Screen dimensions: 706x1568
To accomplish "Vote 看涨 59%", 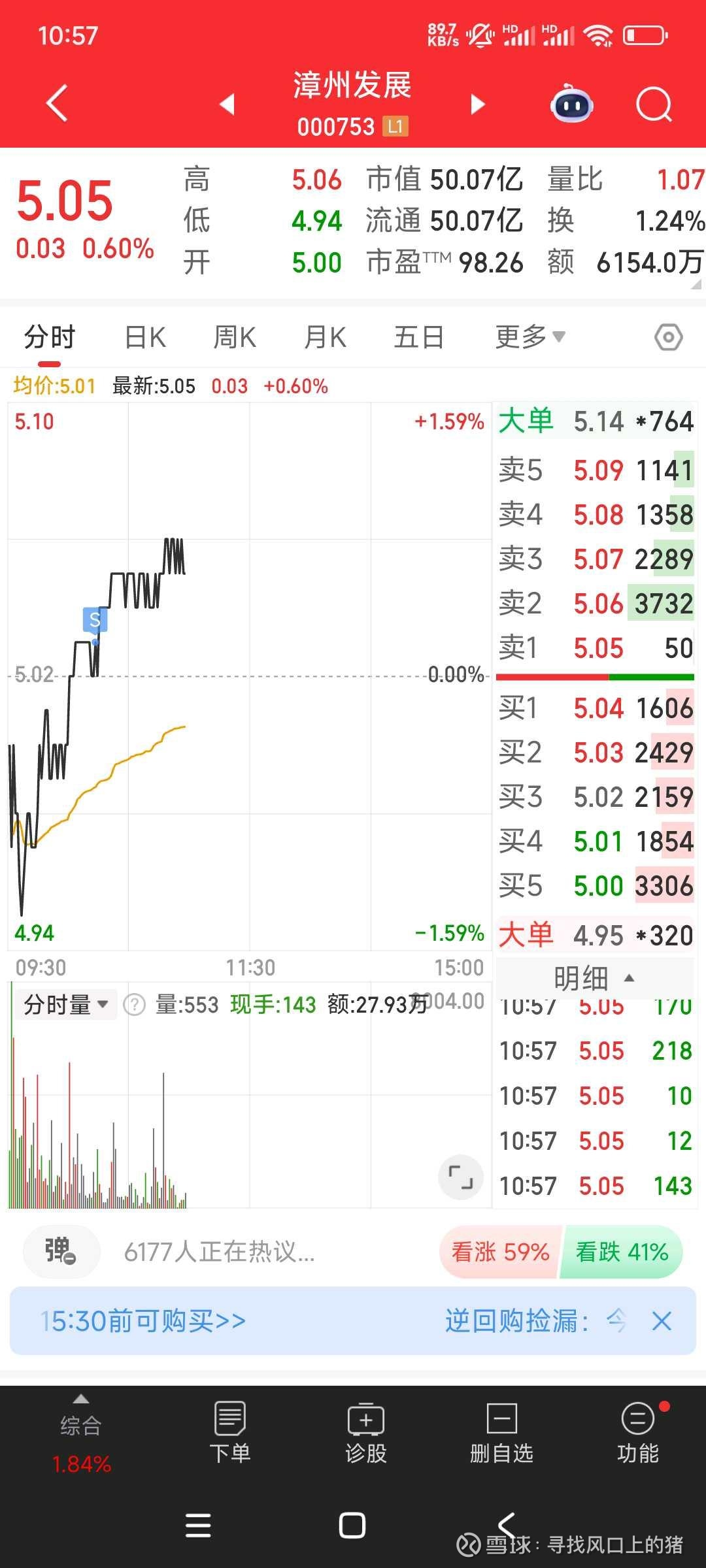I will pyautogui.click(x=500, y=1252).
